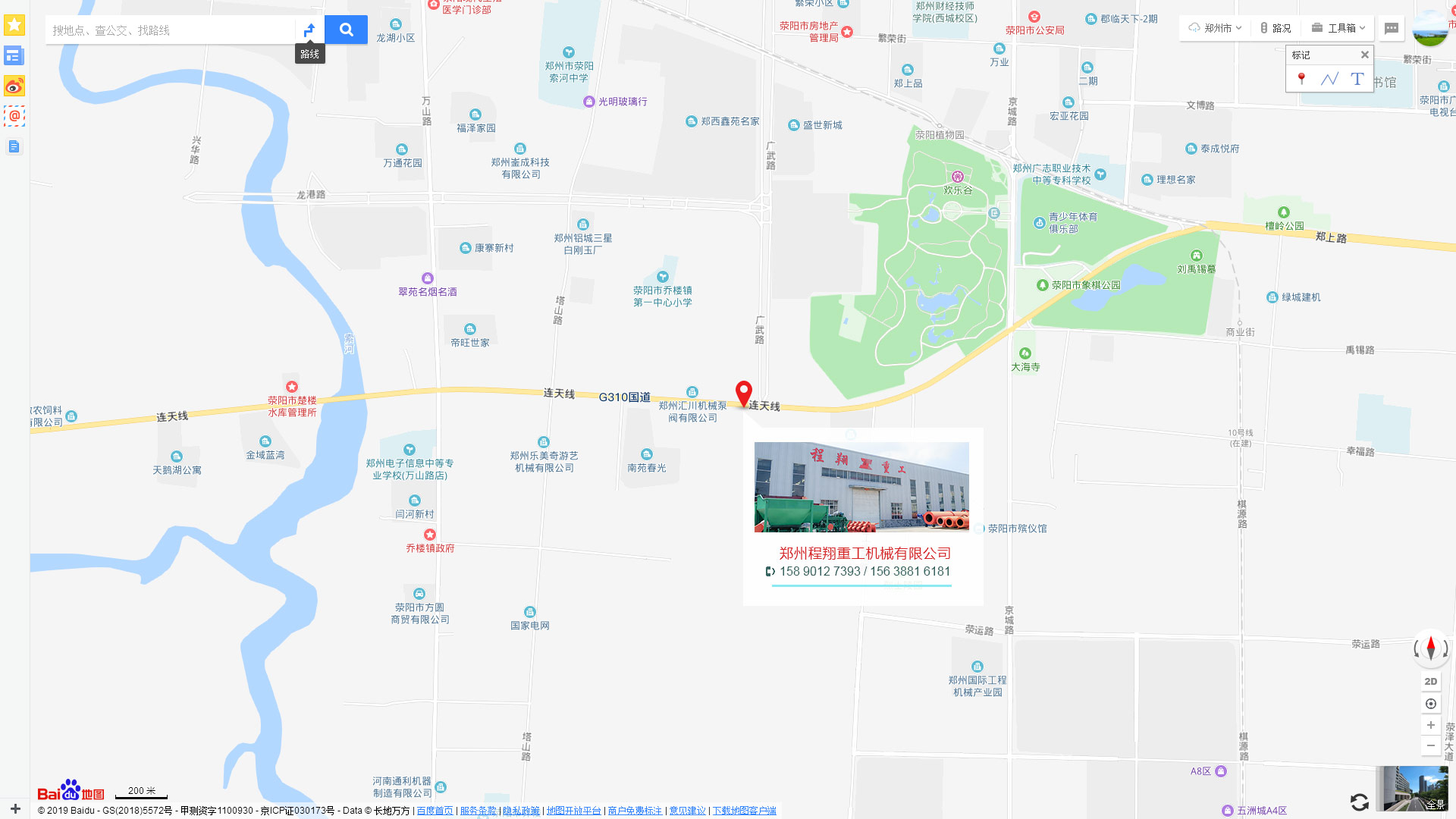Screen dimensions: 1456x819
Task: Zoom in with the plus button
Action: 1430,725
